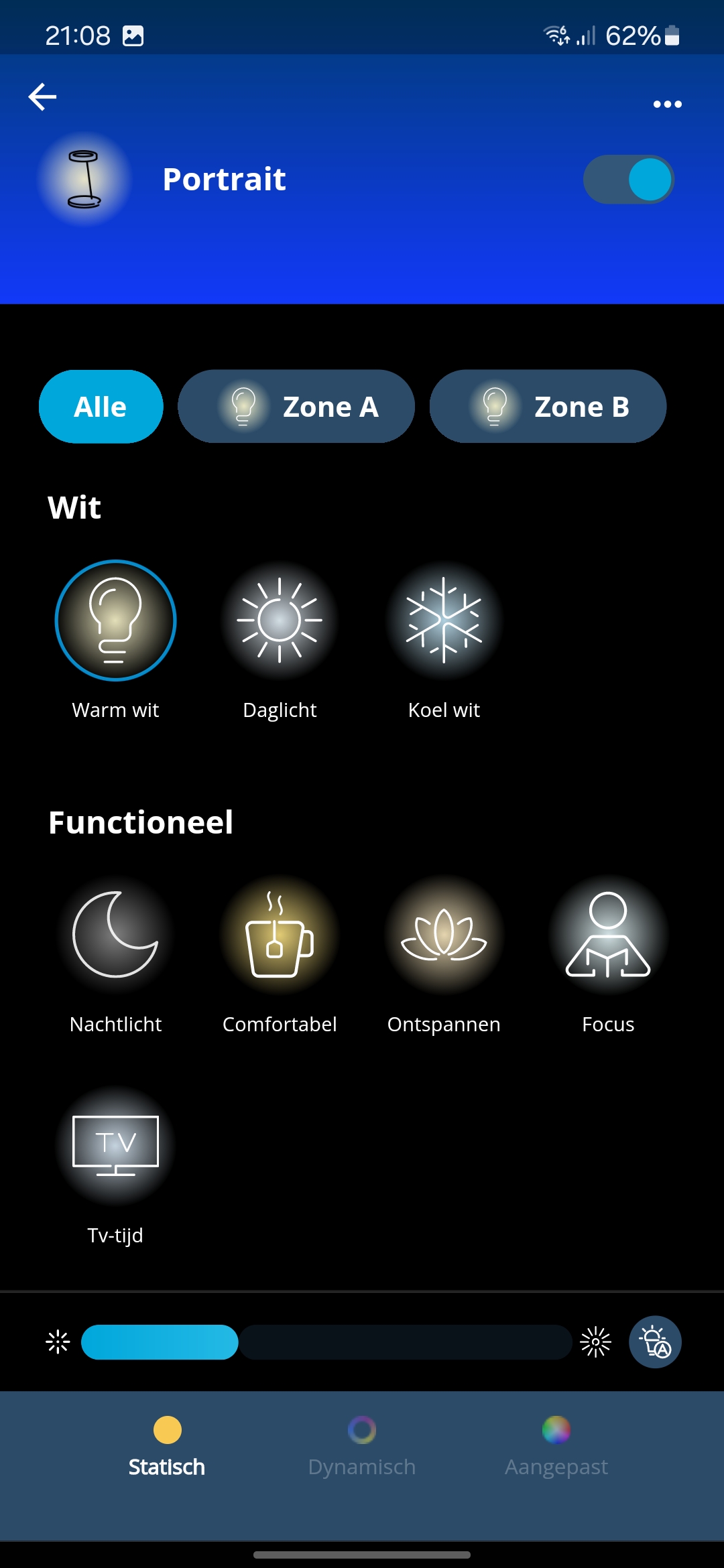Select the Alle zone chip
The image size is (724, 1568).
click(x=101, y=407)
